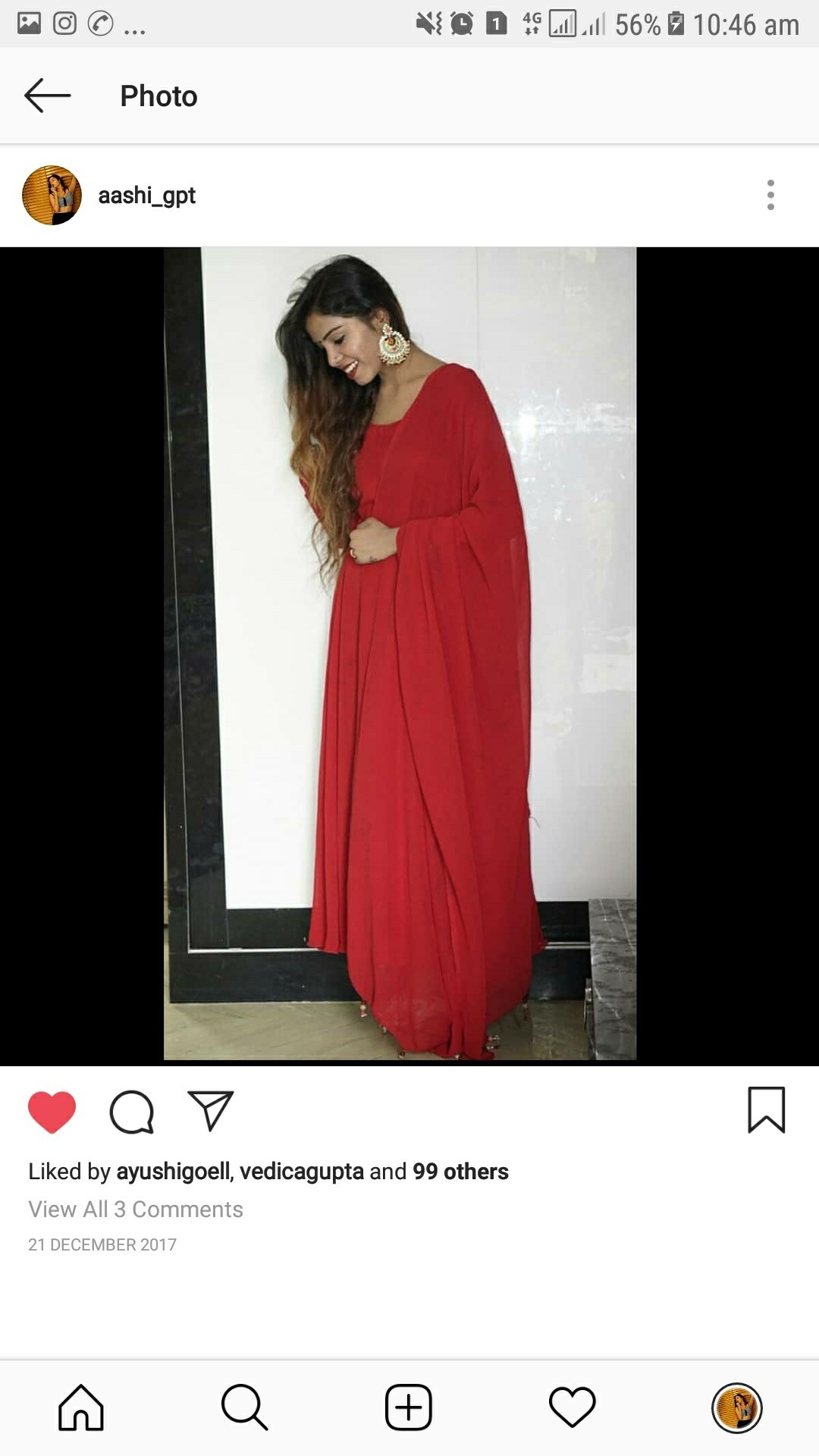
Task: Share the post via the paper plane icon
Action: [210, 1112]
